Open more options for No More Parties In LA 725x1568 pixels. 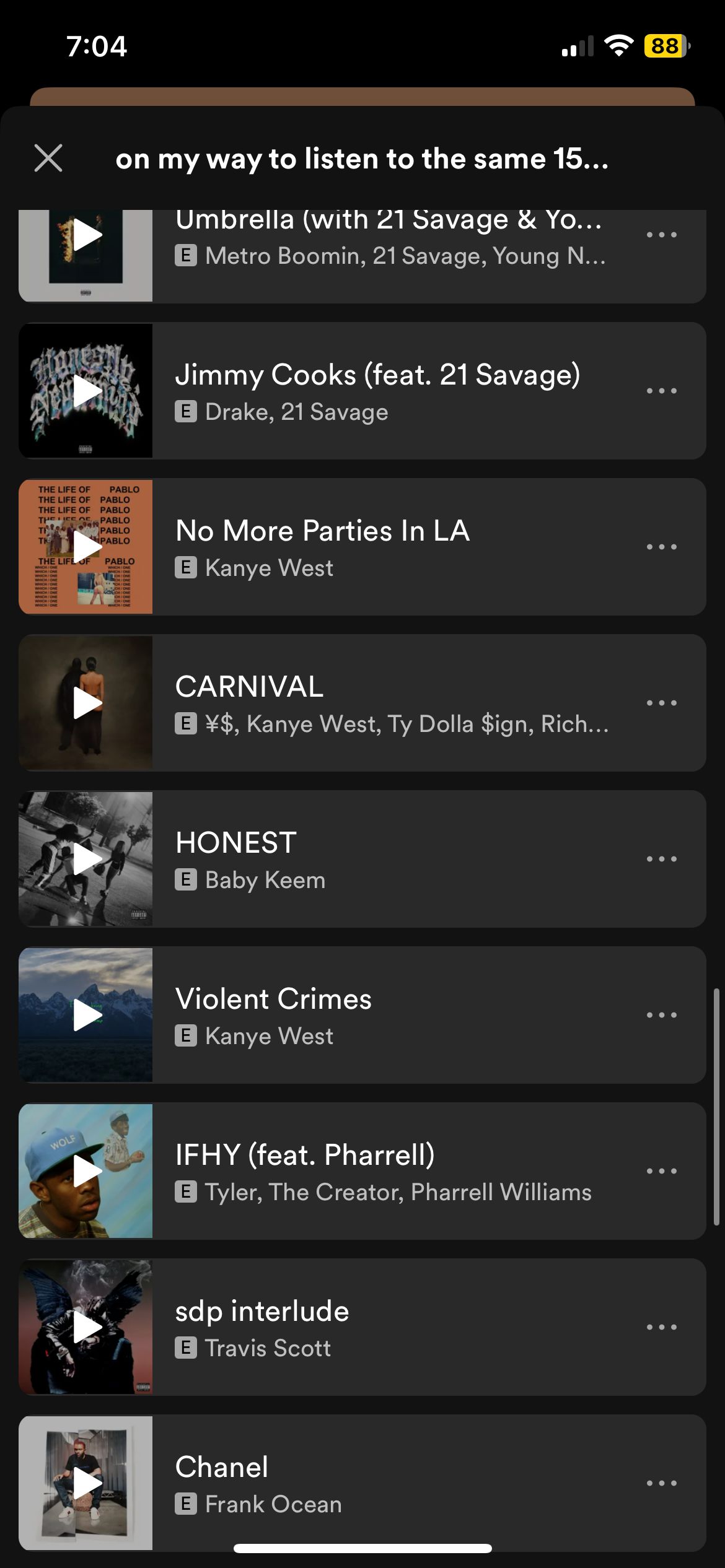[x=661, y=547]
